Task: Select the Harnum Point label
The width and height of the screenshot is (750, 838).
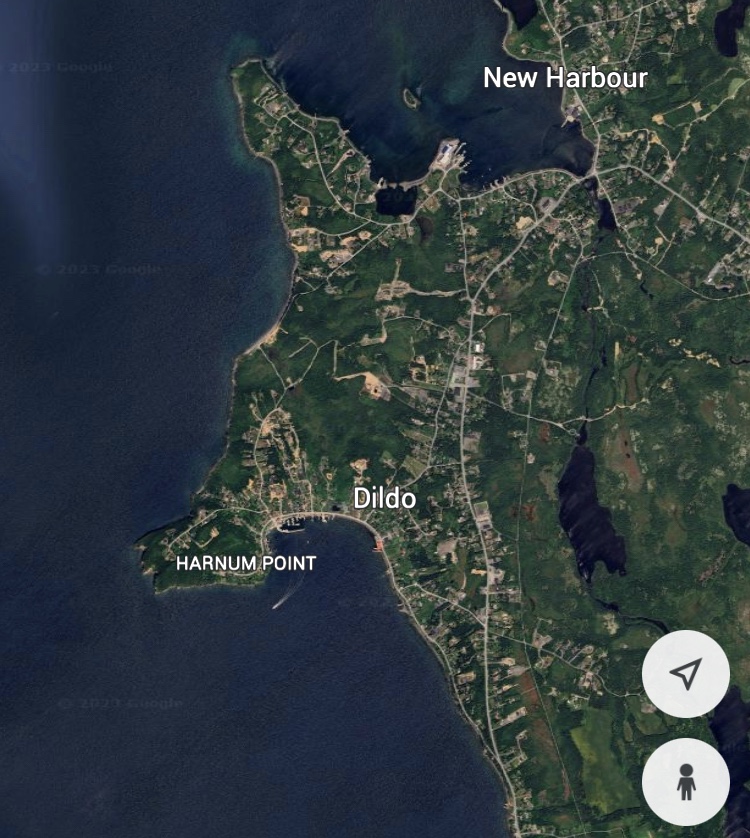Action: [246, 564]
